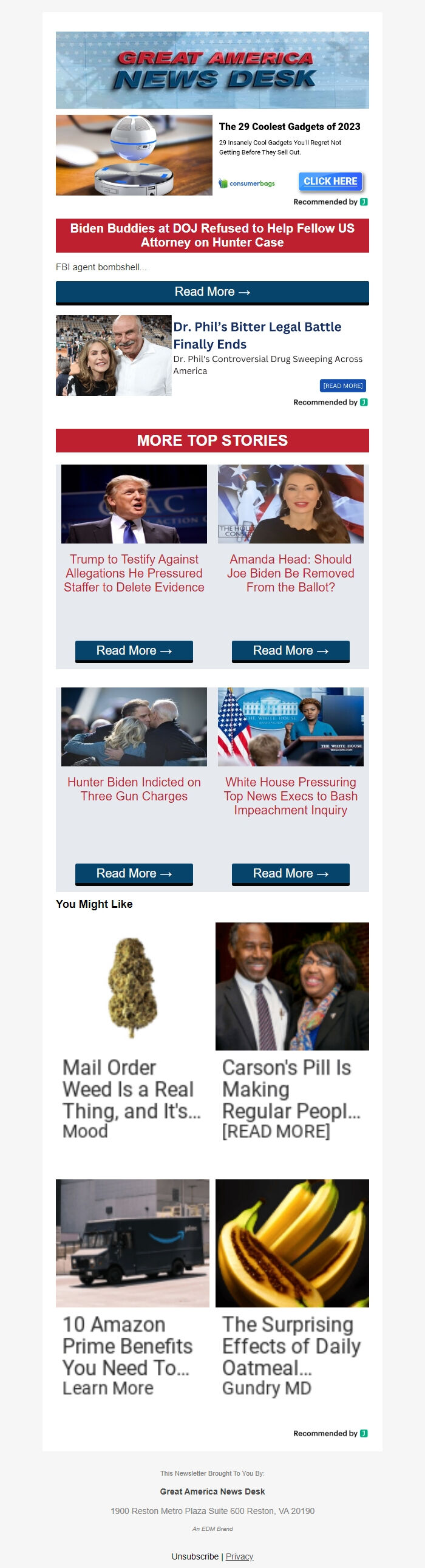The image size is (425, 1568).
Task: Open the Hunter Biden Indicted headline
Action: pyautogui.click(x=134, y=789)
